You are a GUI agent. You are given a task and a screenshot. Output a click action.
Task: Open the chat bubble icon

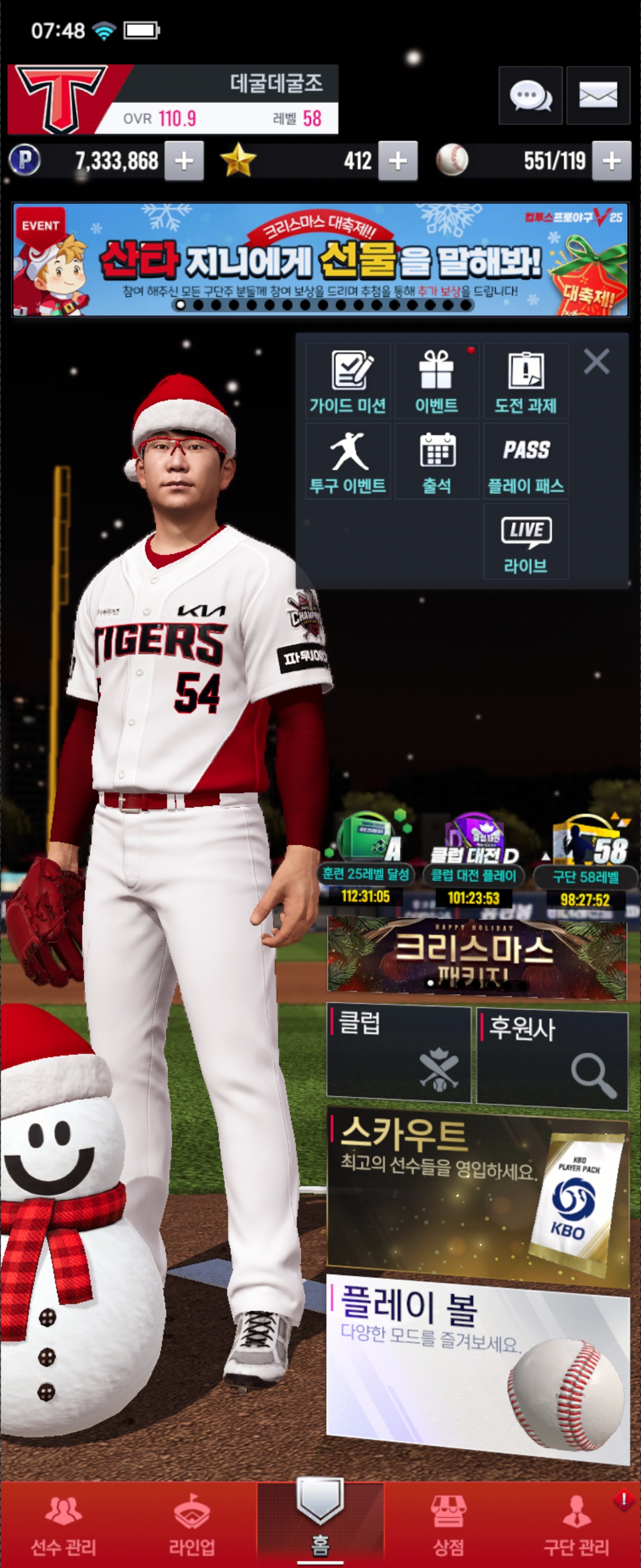529,96
